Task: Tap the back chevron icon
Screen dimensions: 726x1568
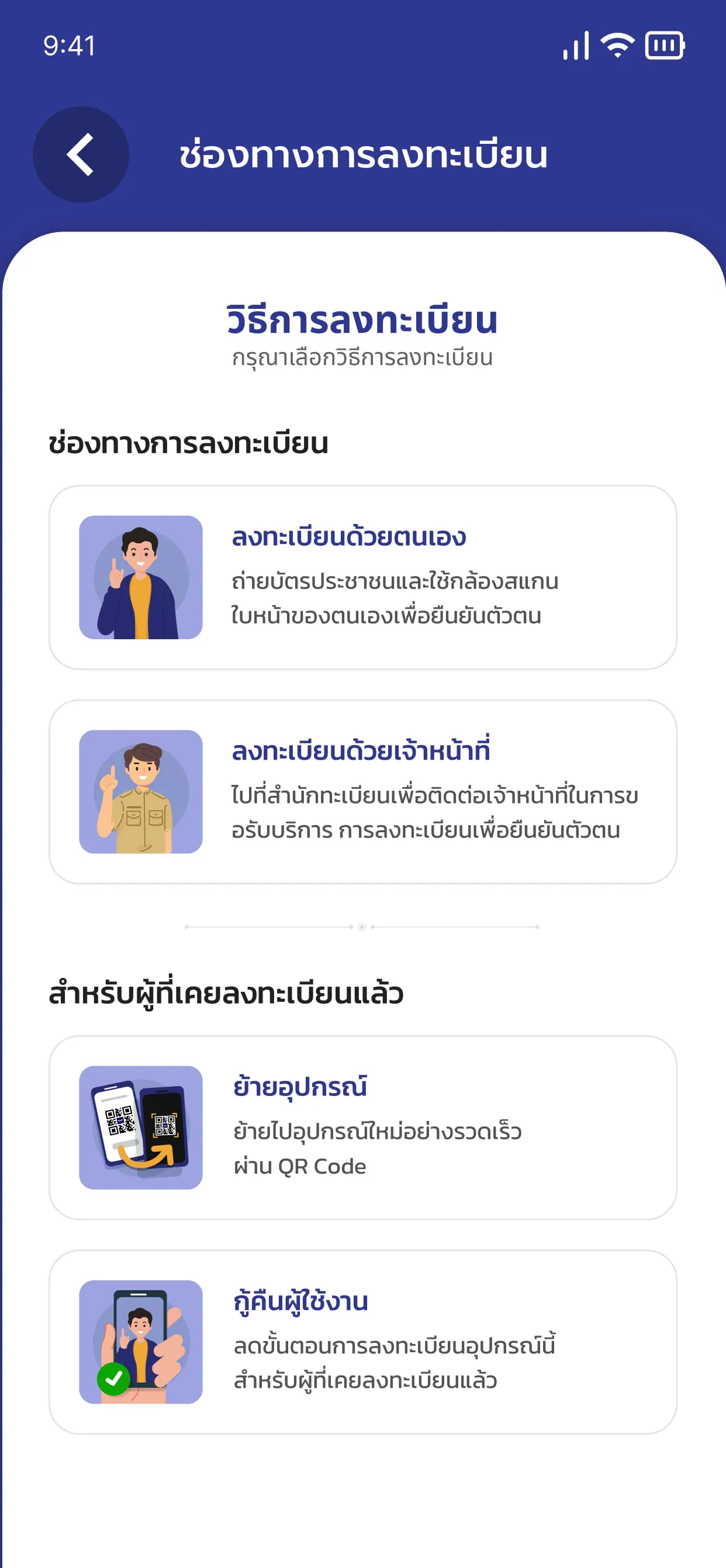Action: point(81,156)
